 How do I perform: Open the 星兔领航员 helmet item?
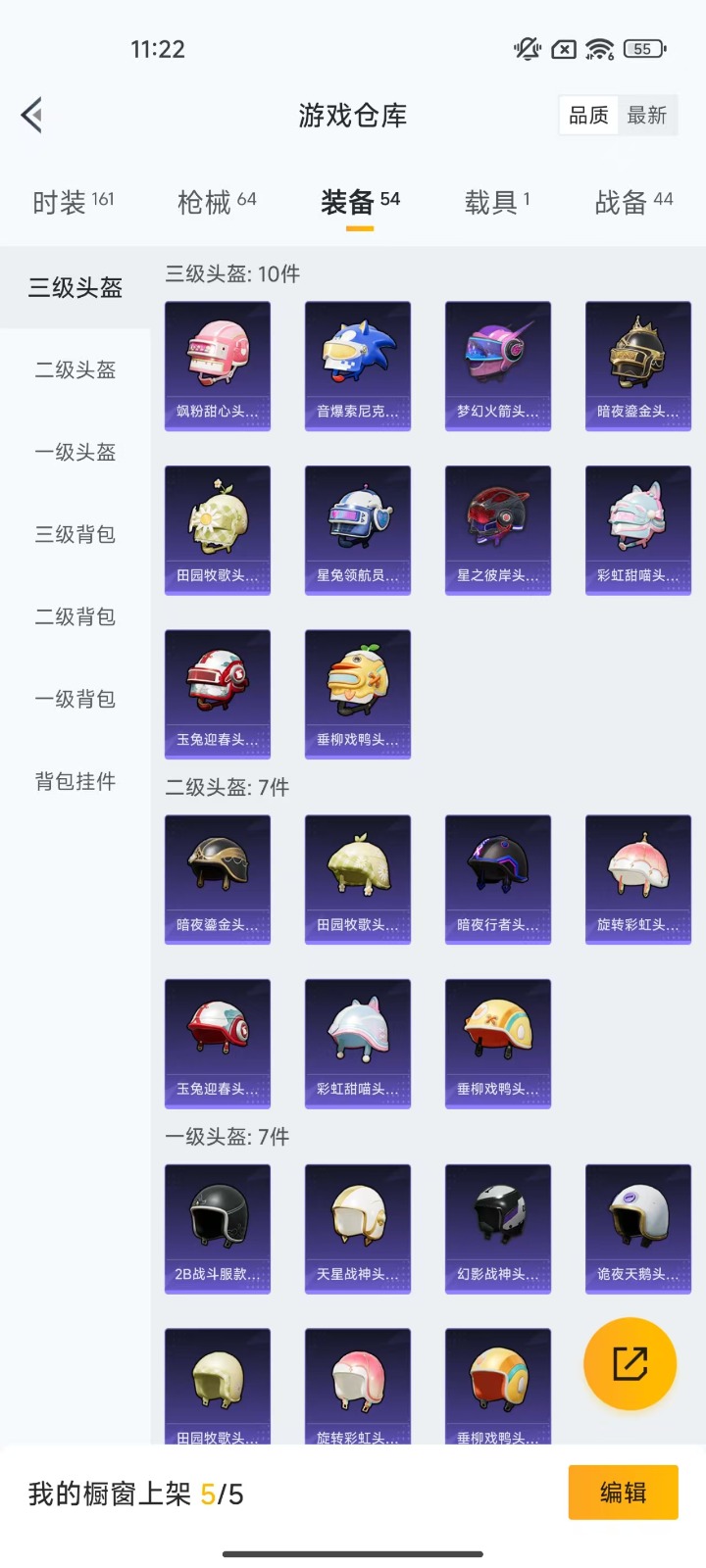(x=358, y=530)
